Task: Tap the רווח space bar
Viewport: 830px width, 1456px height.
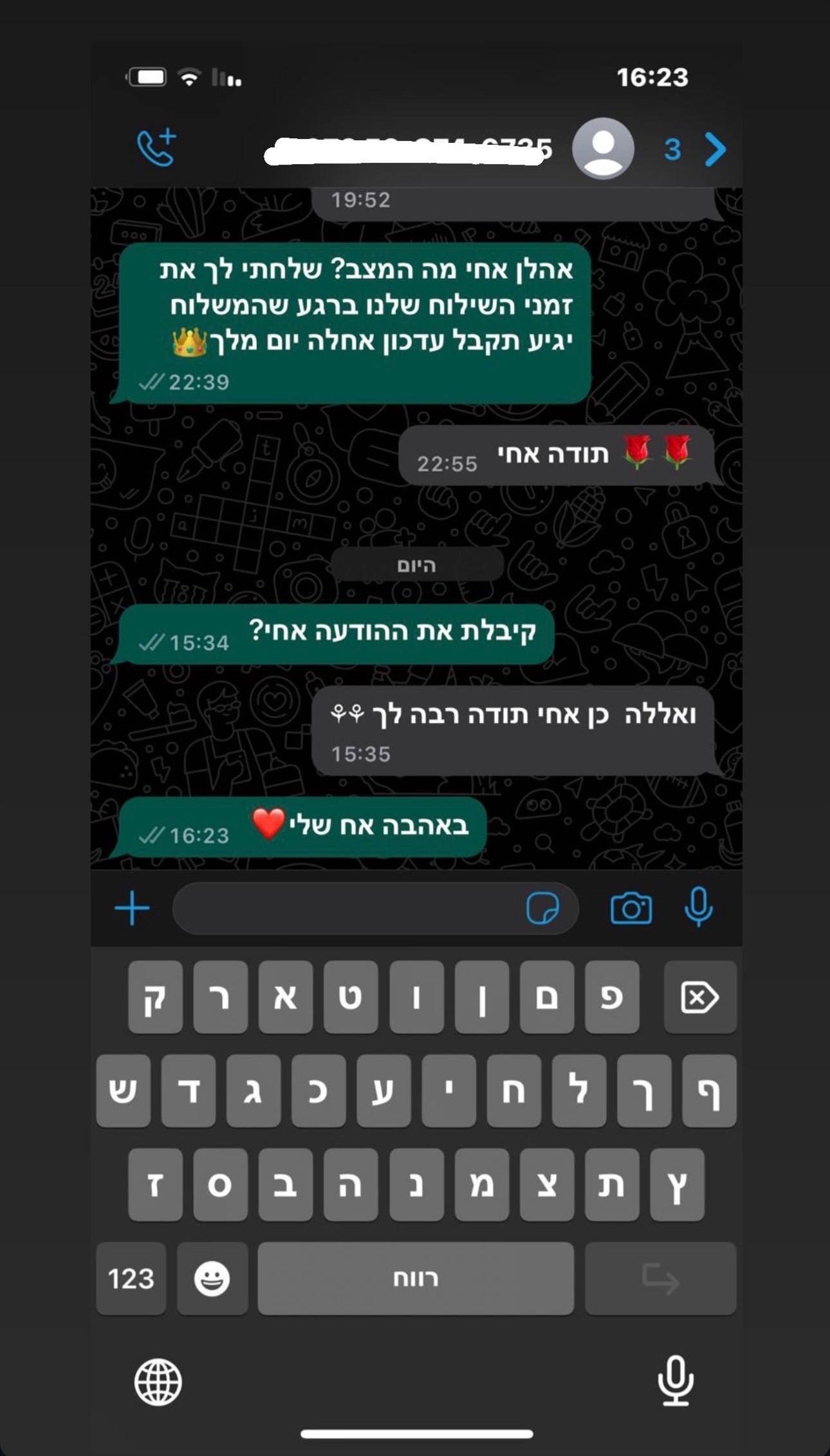Action: pyautogui.click(x=416, y=1278)
